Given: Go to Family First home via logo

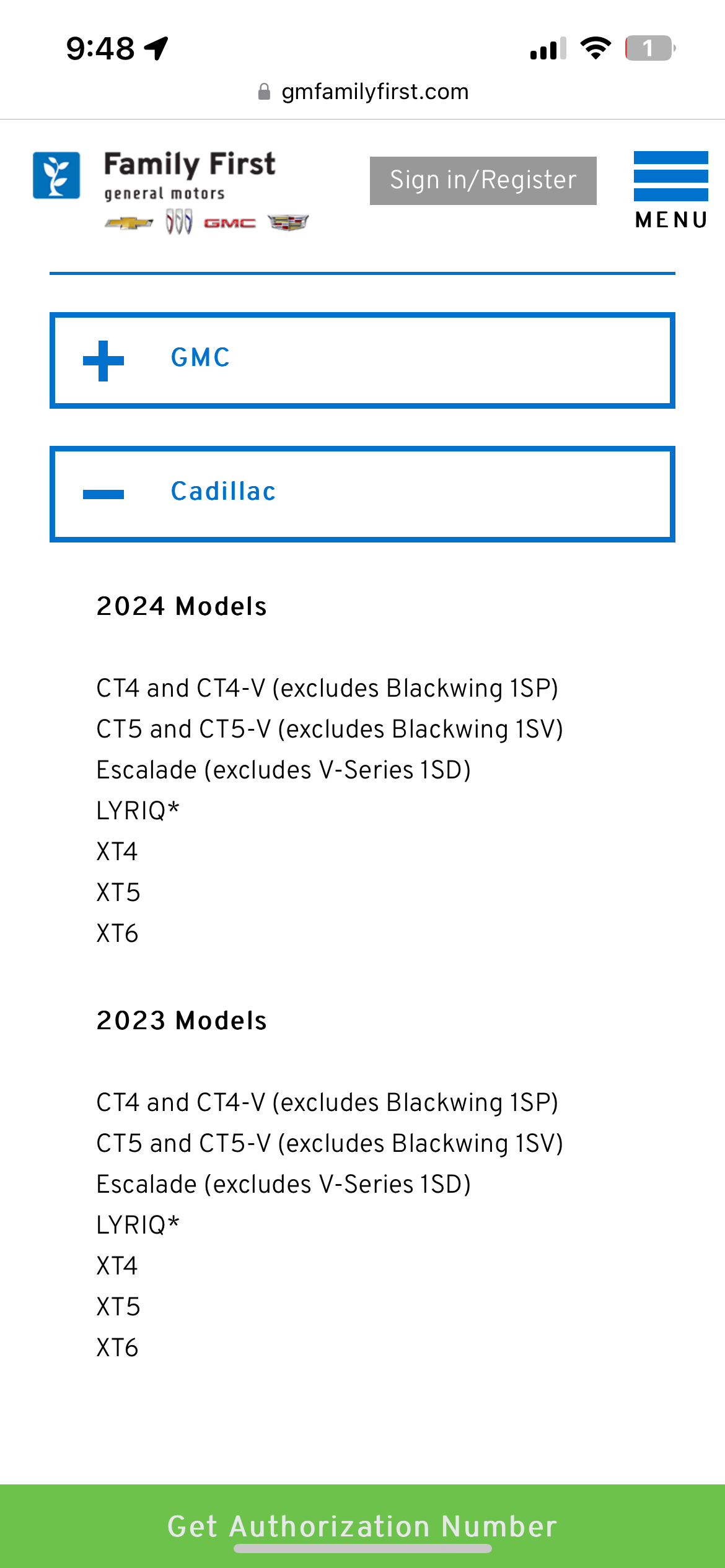Looking at the screenshot, I should [171, 191].
